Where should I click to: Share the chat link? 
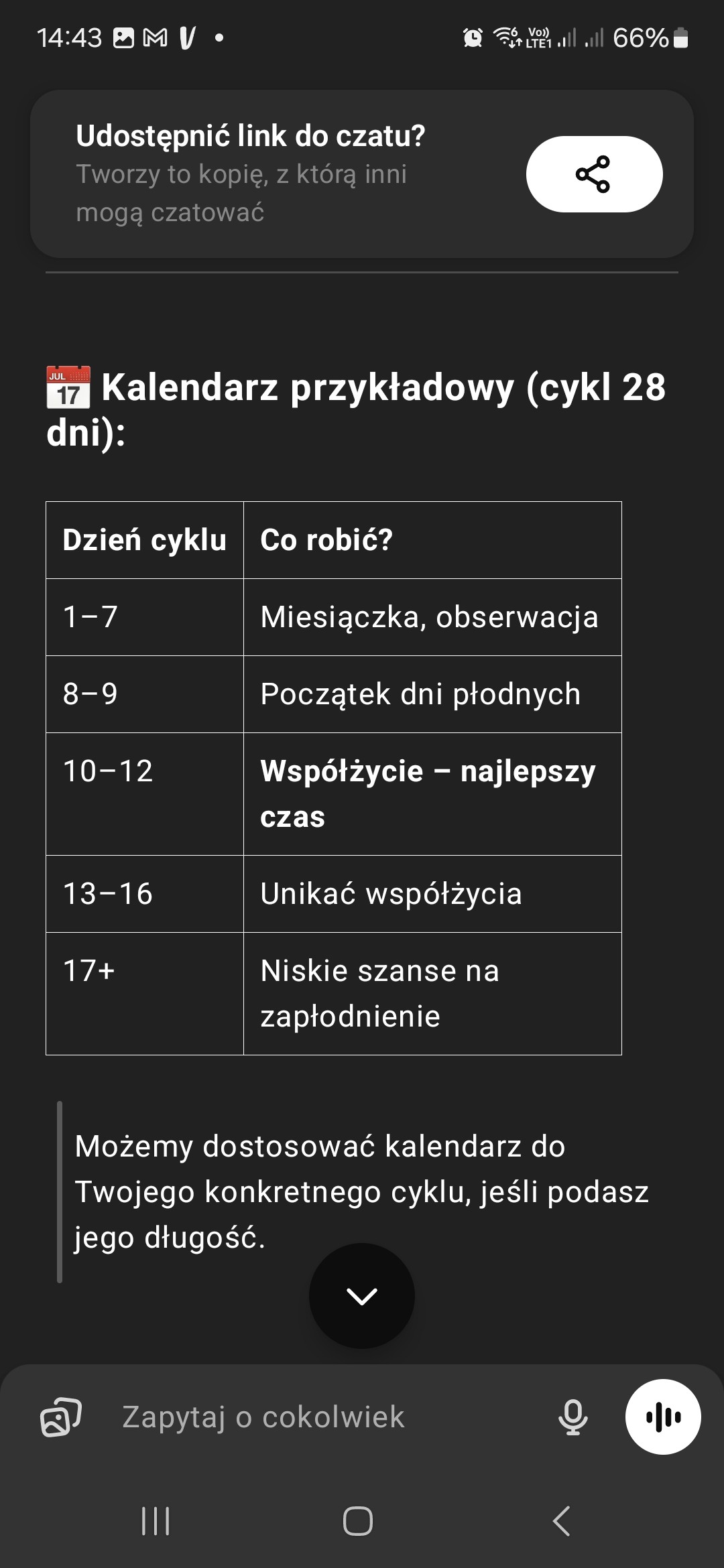click(x=594, y=174)
